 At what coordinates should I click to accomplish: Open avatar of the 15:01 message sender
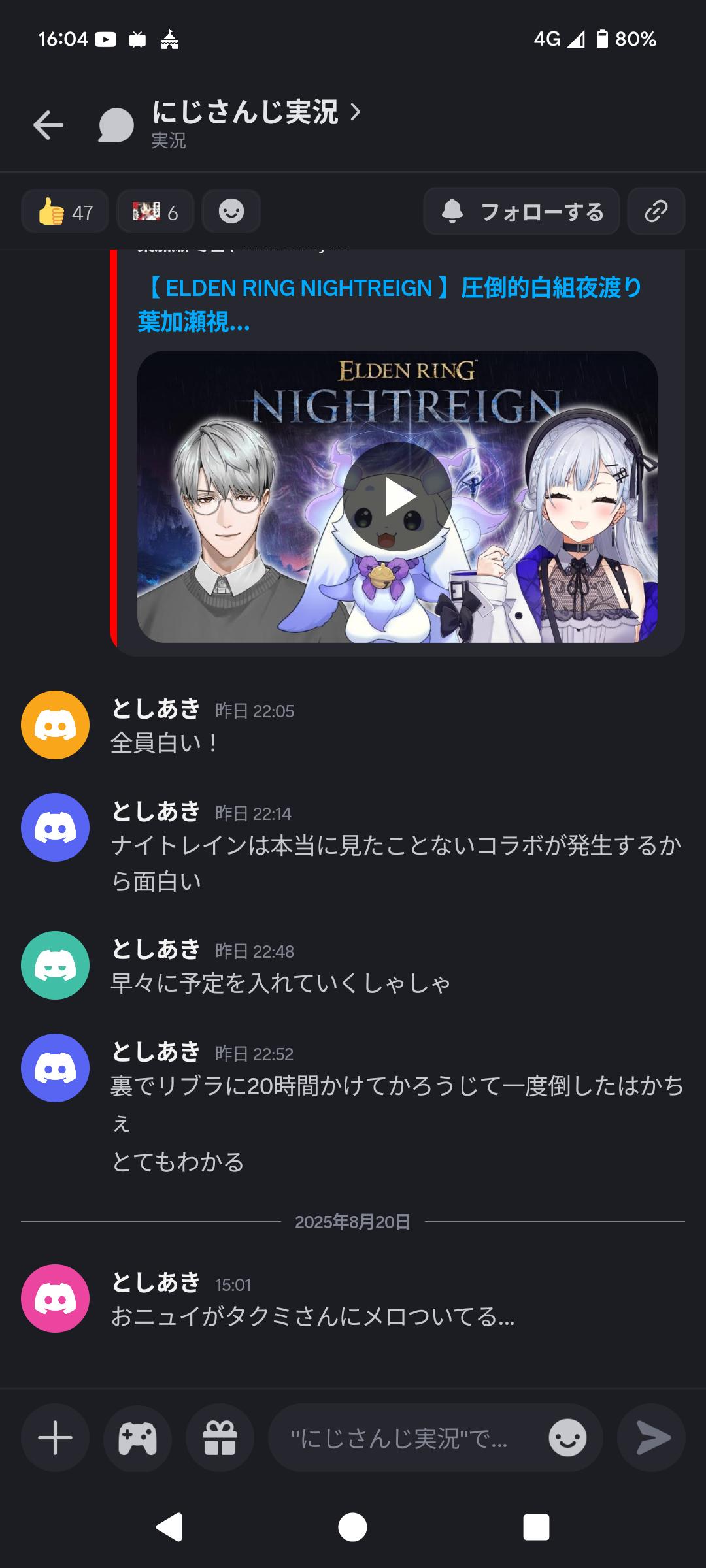[56, 1298]
